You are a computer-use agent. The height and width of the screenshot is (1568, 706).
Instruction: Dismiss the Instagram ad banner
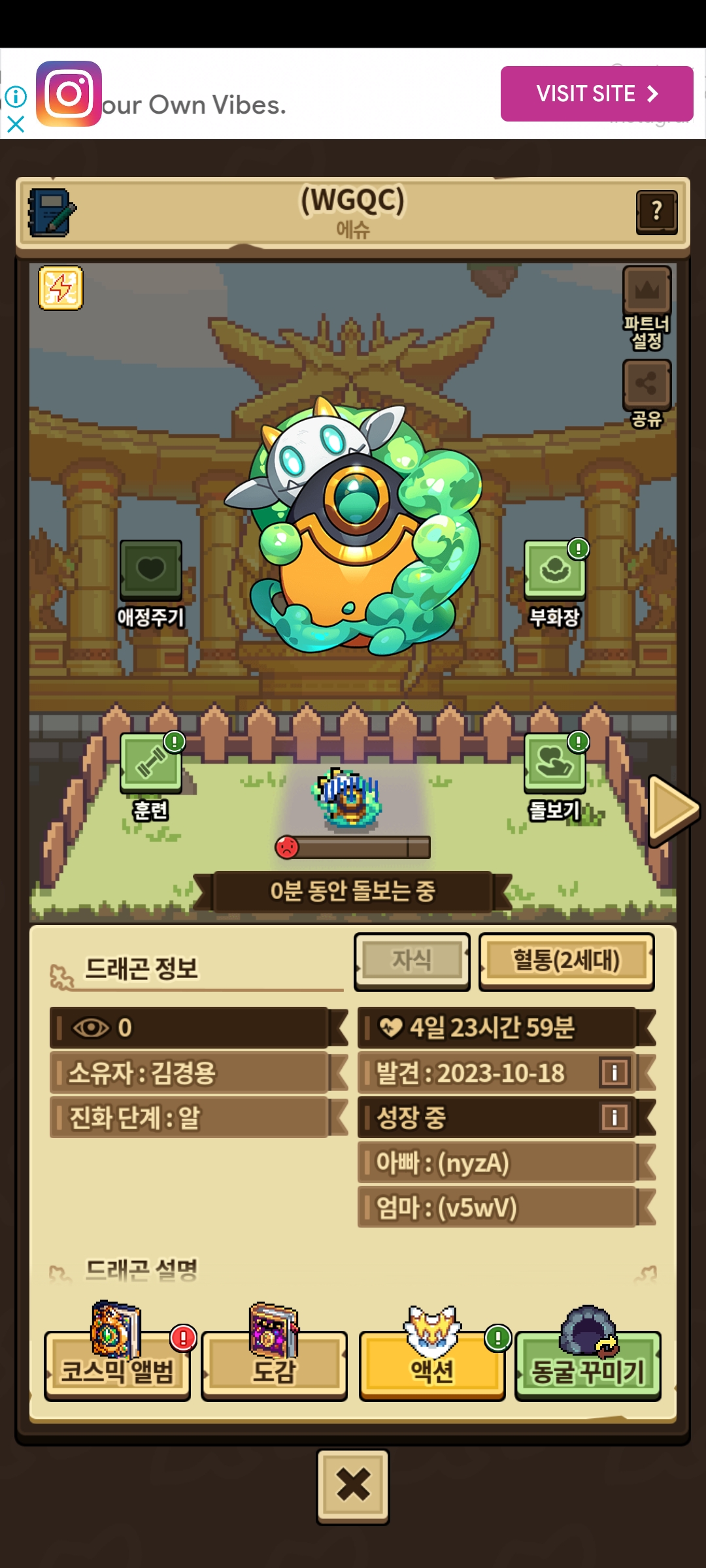(16, 124)
